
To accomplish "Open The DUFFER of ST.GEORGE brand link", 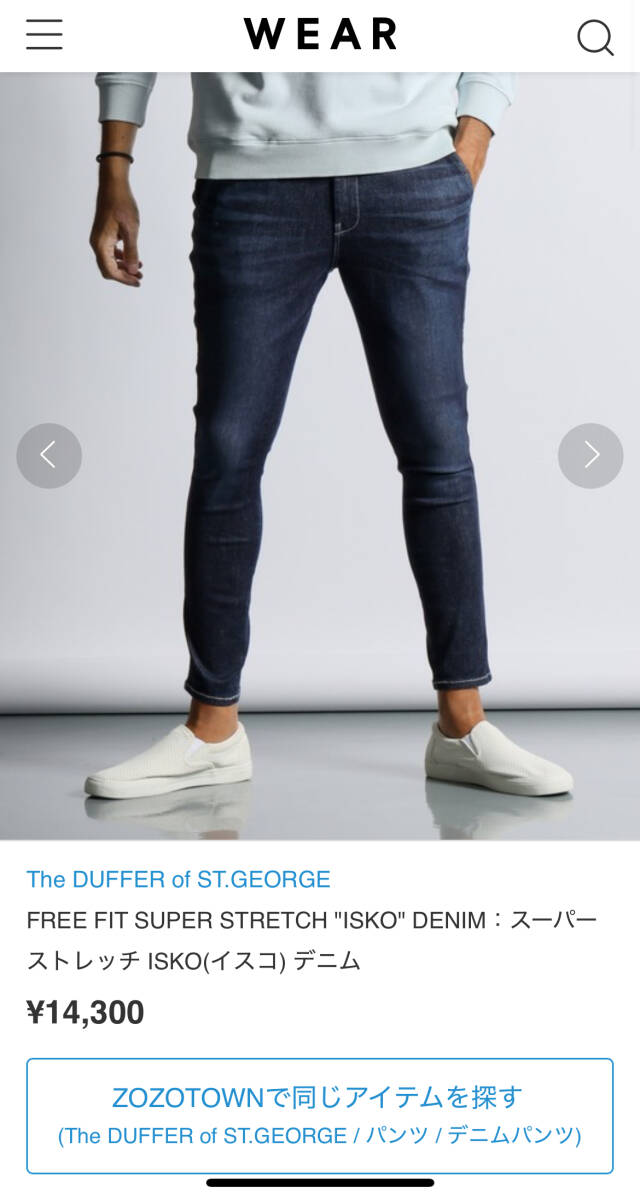I will (x=178, y=880).
